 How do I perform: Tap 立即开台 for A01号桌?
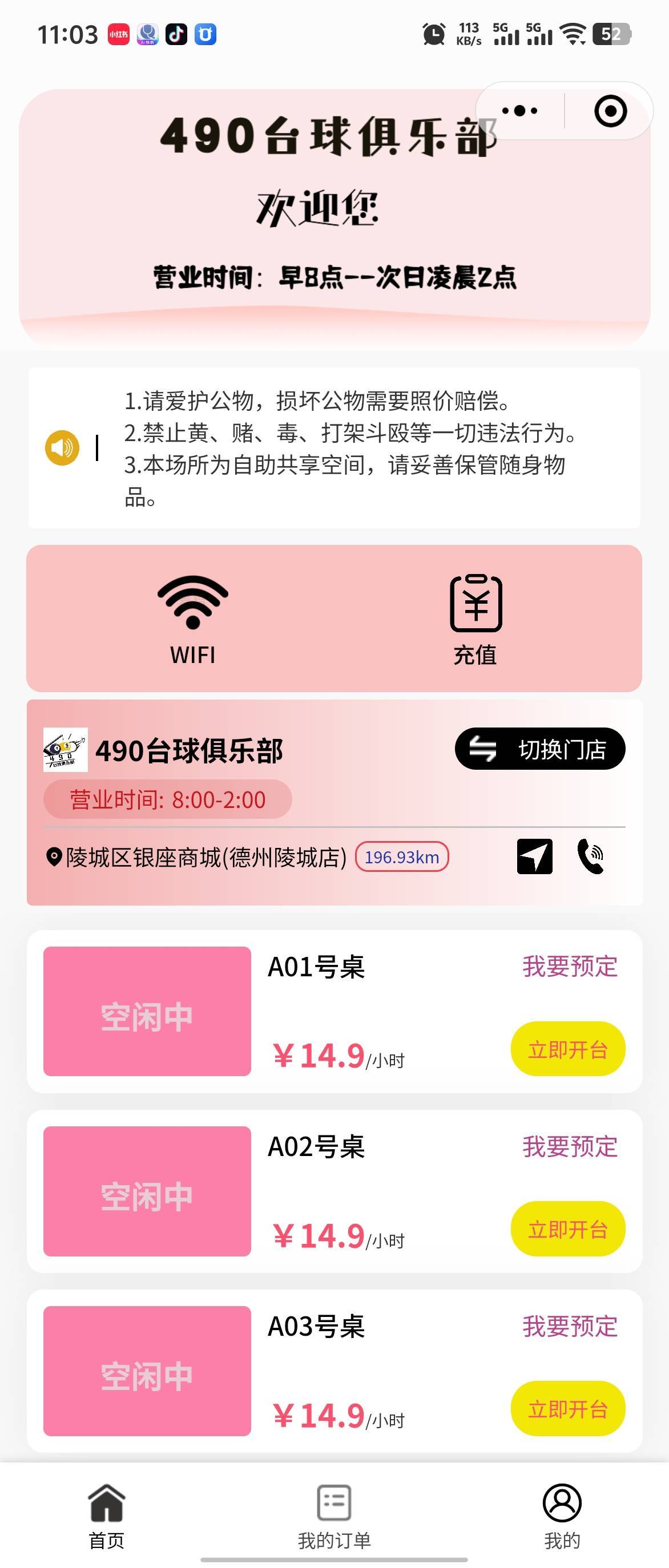pos(567,1048)
